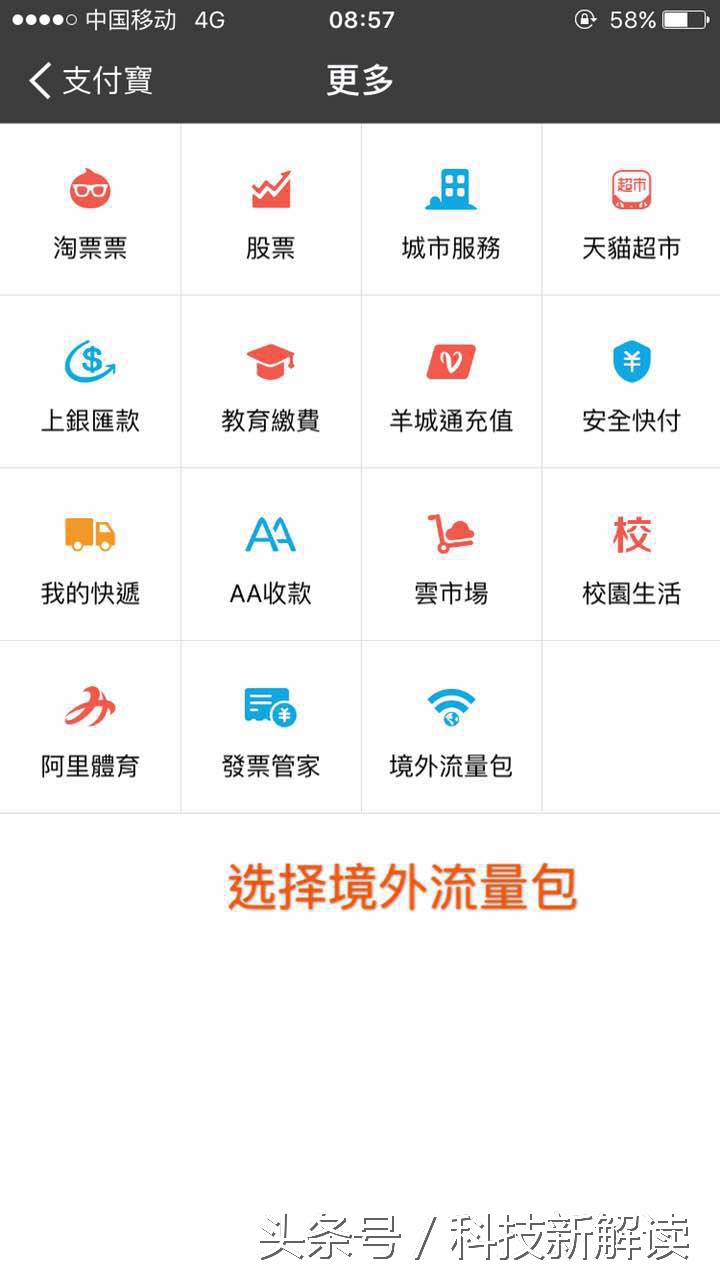The image size is (720, 1280).
Task: Open 阿里體育 Ali Sports
Action: [90, 725]
